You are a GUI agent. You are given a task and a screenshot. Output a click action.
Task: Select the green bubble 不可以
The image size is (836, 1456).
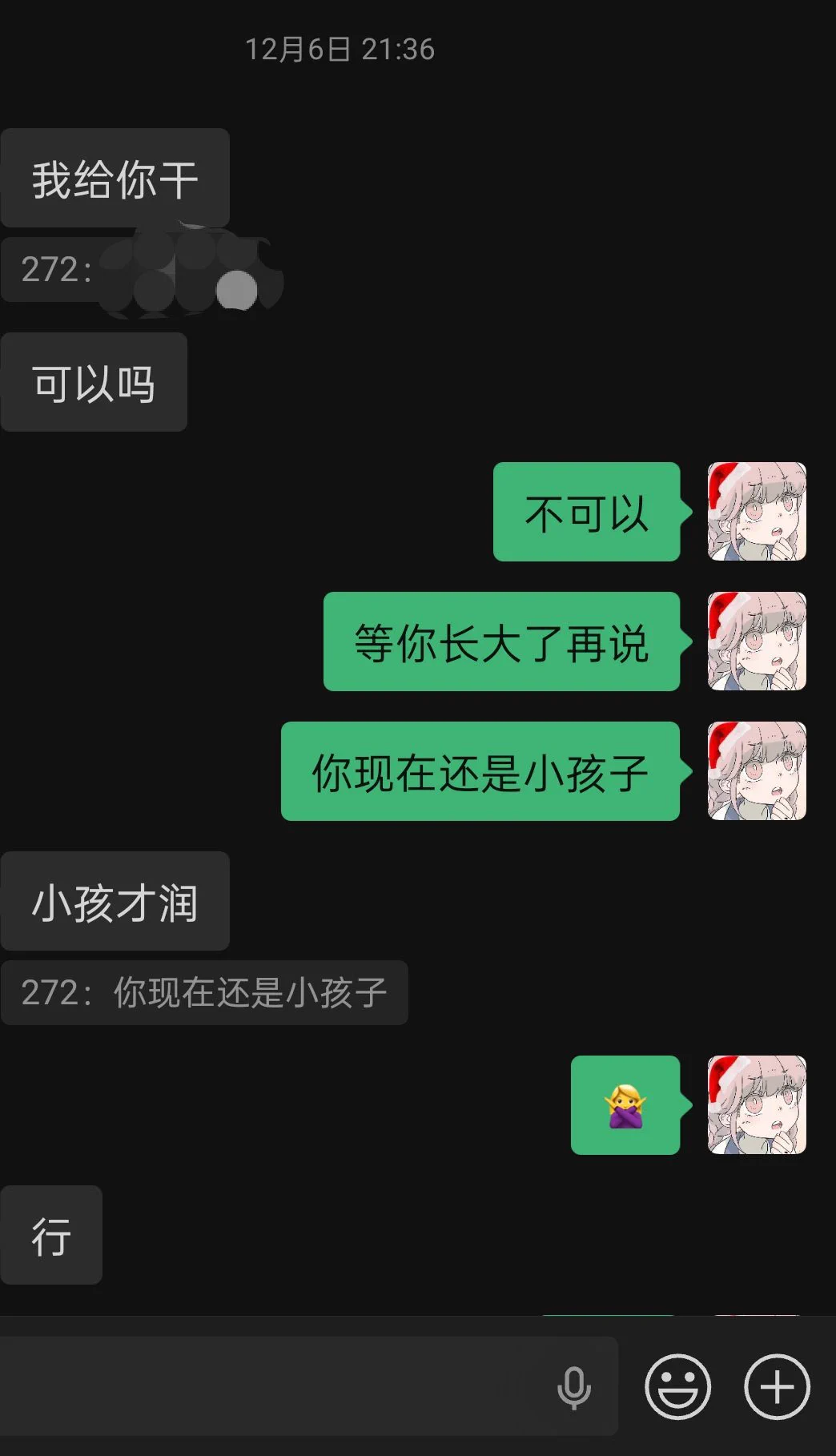click(x=587, y=514)
